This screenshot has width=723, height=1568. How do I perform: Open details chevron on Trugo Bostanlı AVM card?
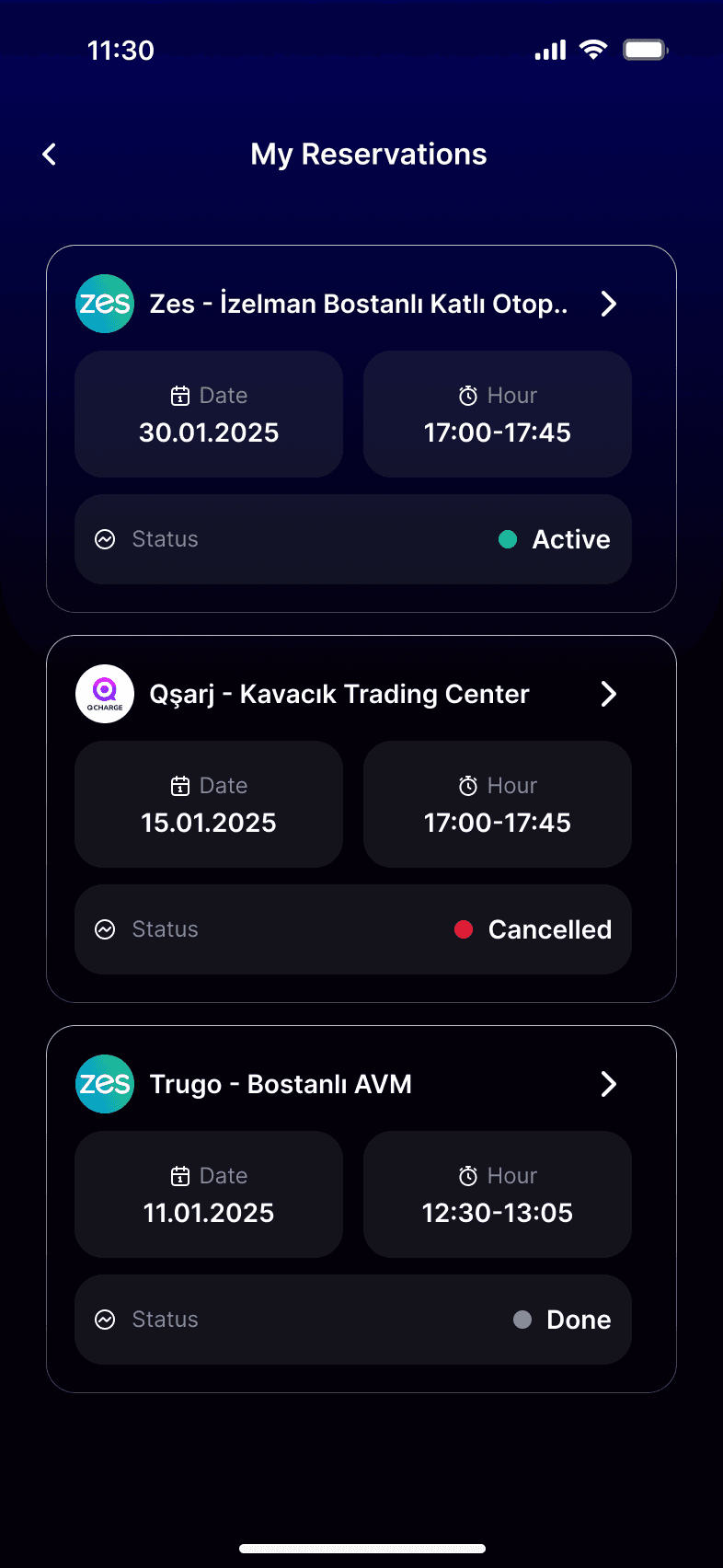[x=608, y=1084]
